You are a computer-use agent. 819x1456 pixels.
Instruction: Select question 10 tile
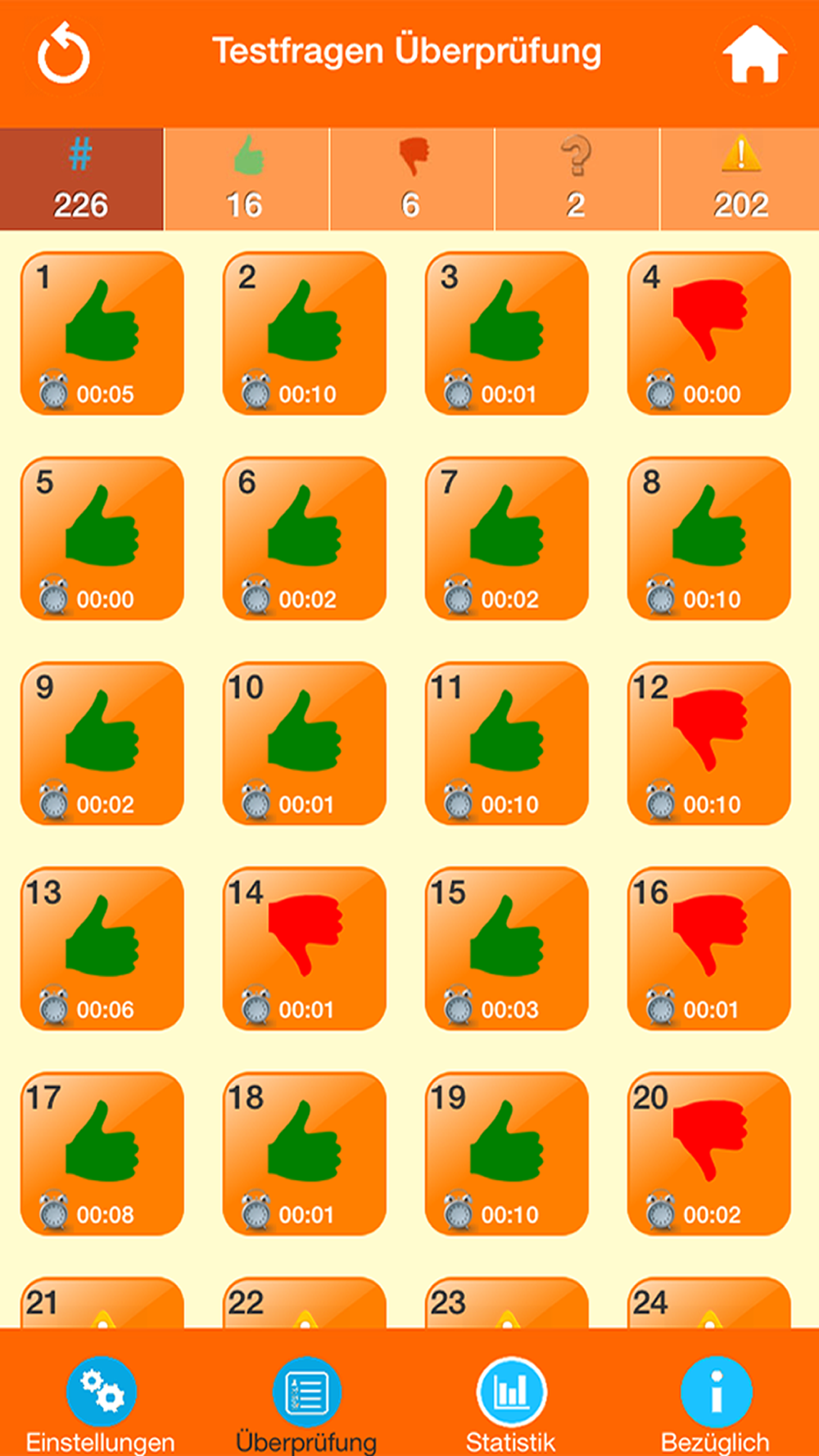click(305, 744)
